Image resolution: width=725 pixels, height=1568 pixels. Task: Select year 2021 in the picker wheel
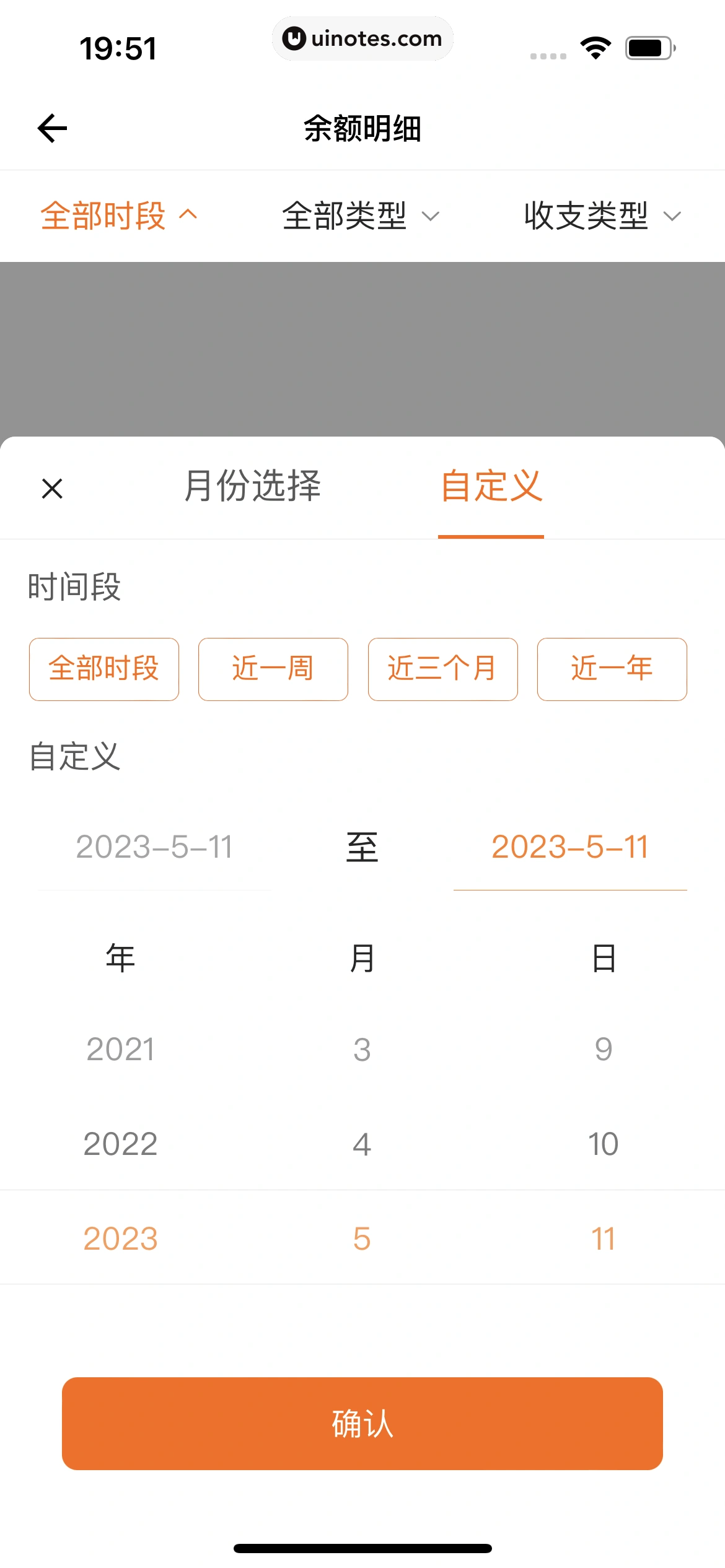(120, 1048)
